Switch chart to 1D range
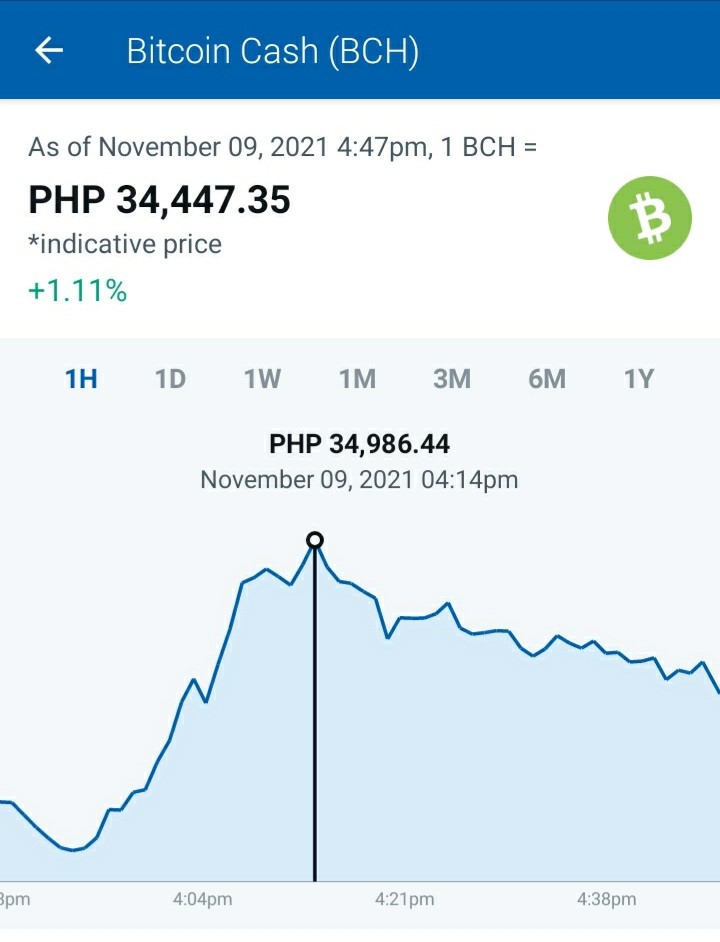Image resolution: width=720 pixels, height=942 pixels. (x=171, y=380)
